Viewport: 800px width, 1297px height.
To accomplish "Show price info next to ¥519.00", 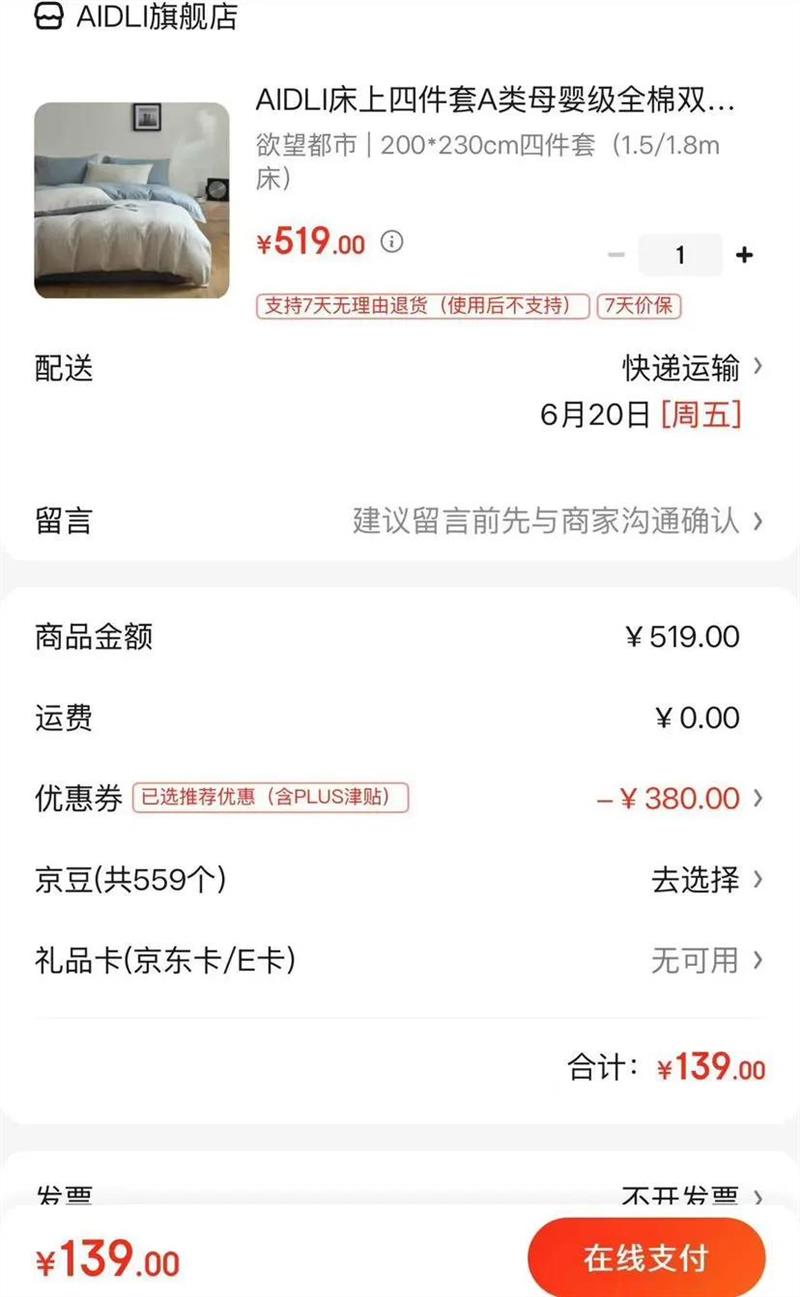I will 393,241.
